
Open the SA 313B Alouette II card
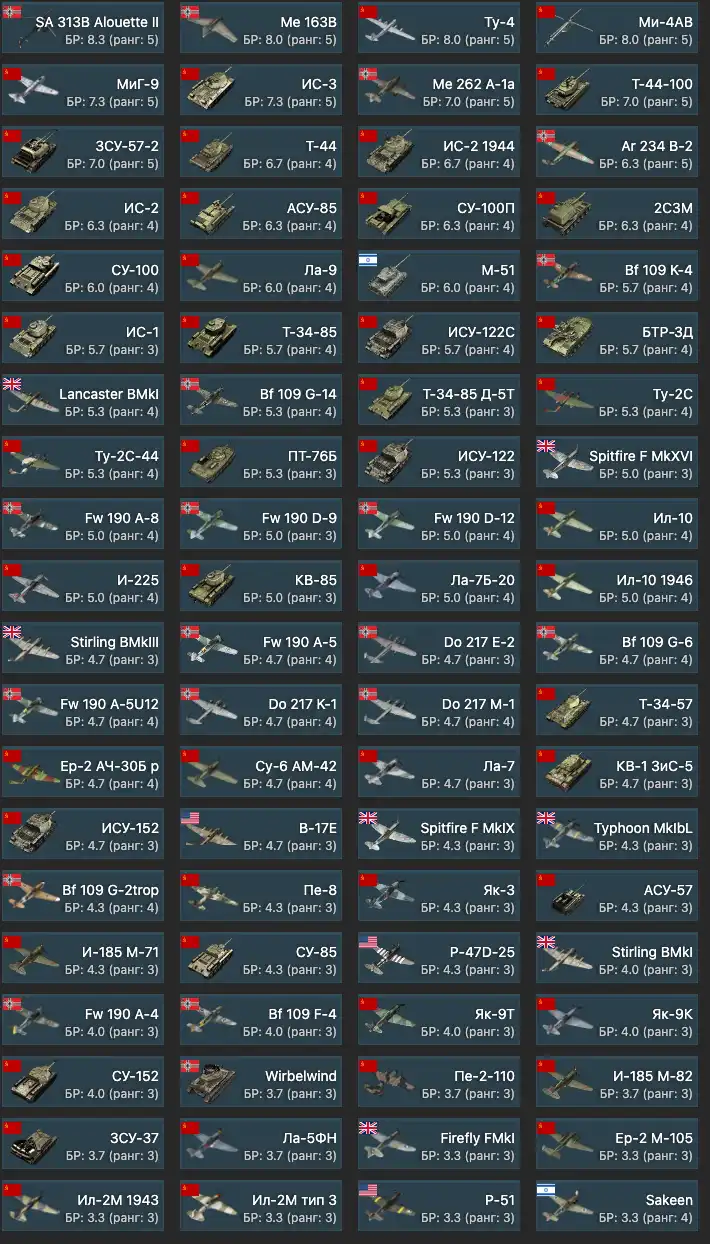pos(82,28)
